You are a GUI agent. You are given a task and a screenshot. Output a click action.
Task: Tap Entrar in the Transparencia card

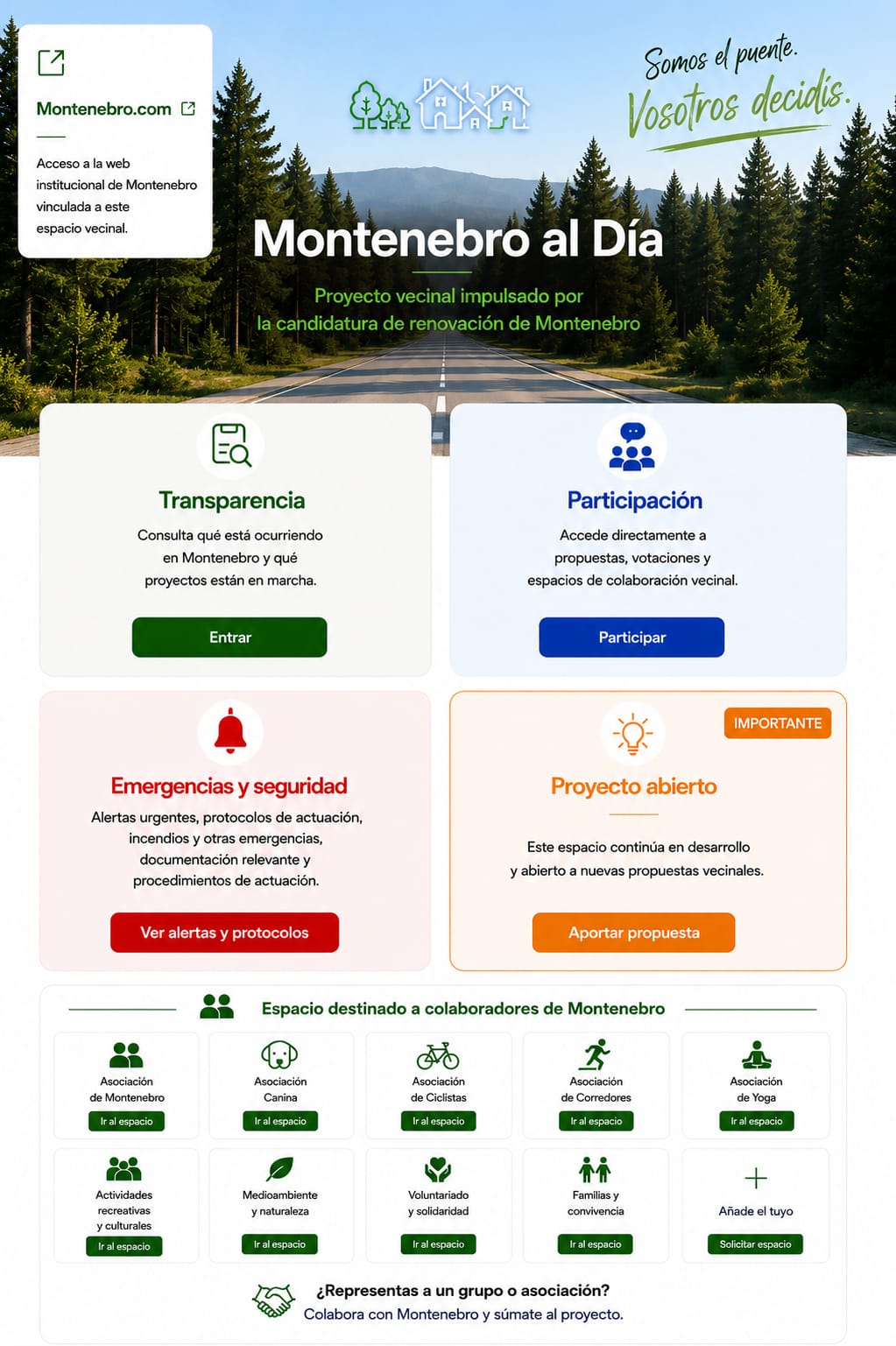pos(229,638)
